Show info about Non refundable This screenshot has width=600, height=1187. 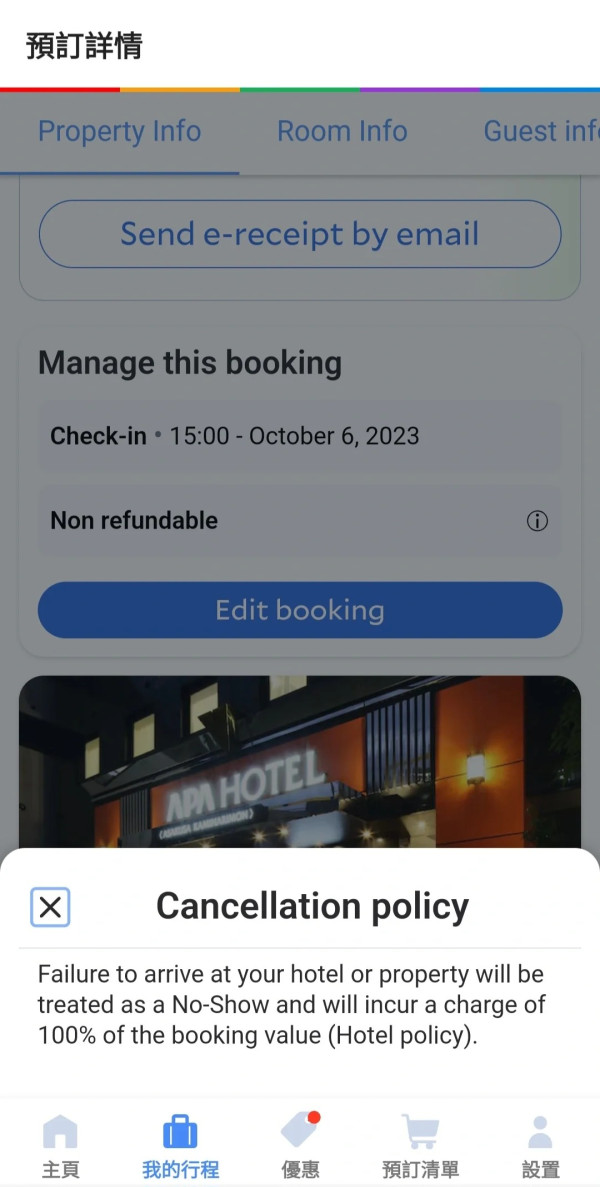[x=537, y=521]
